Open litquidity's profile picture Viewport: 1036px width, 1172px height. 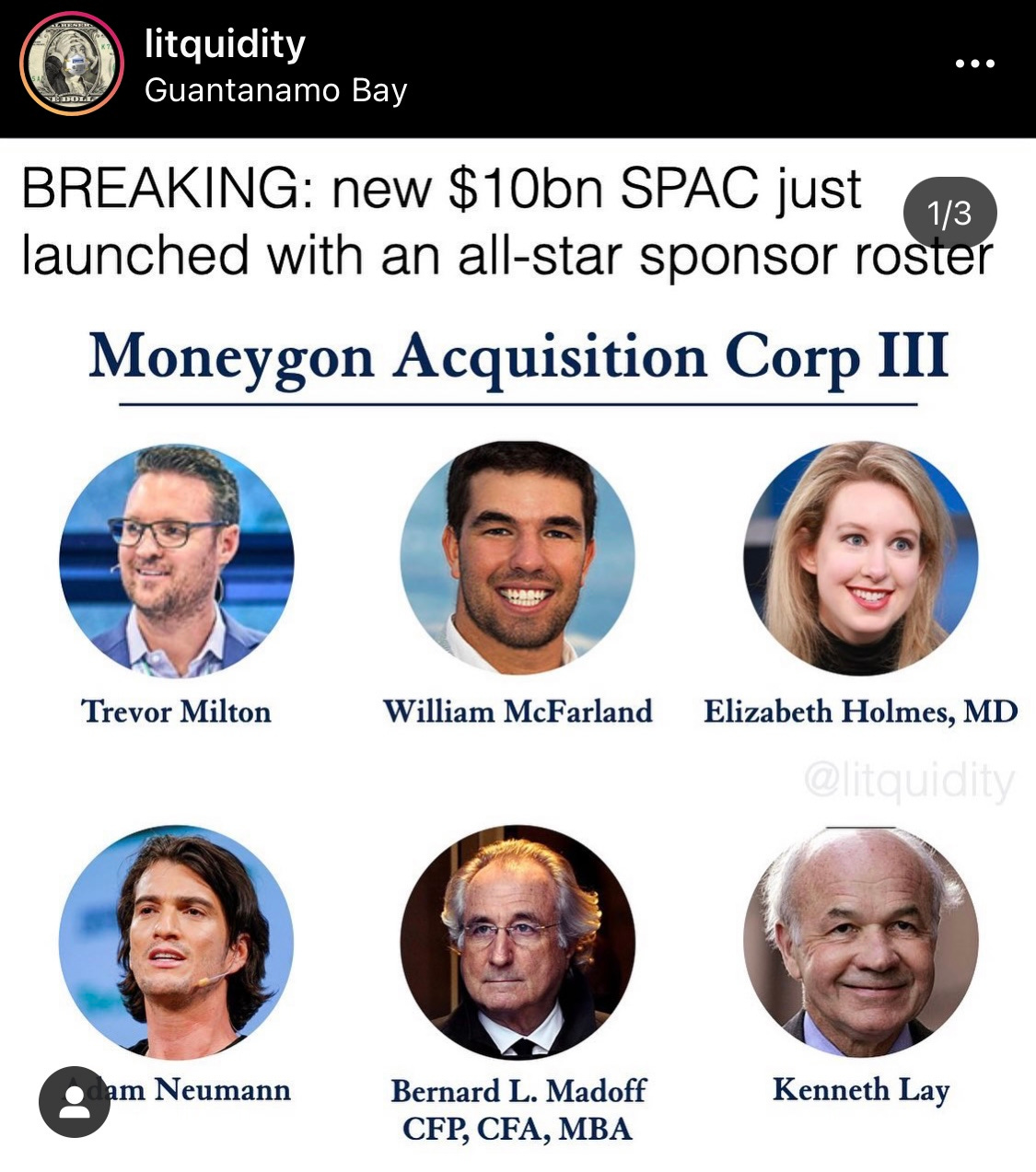click(71, 64)
